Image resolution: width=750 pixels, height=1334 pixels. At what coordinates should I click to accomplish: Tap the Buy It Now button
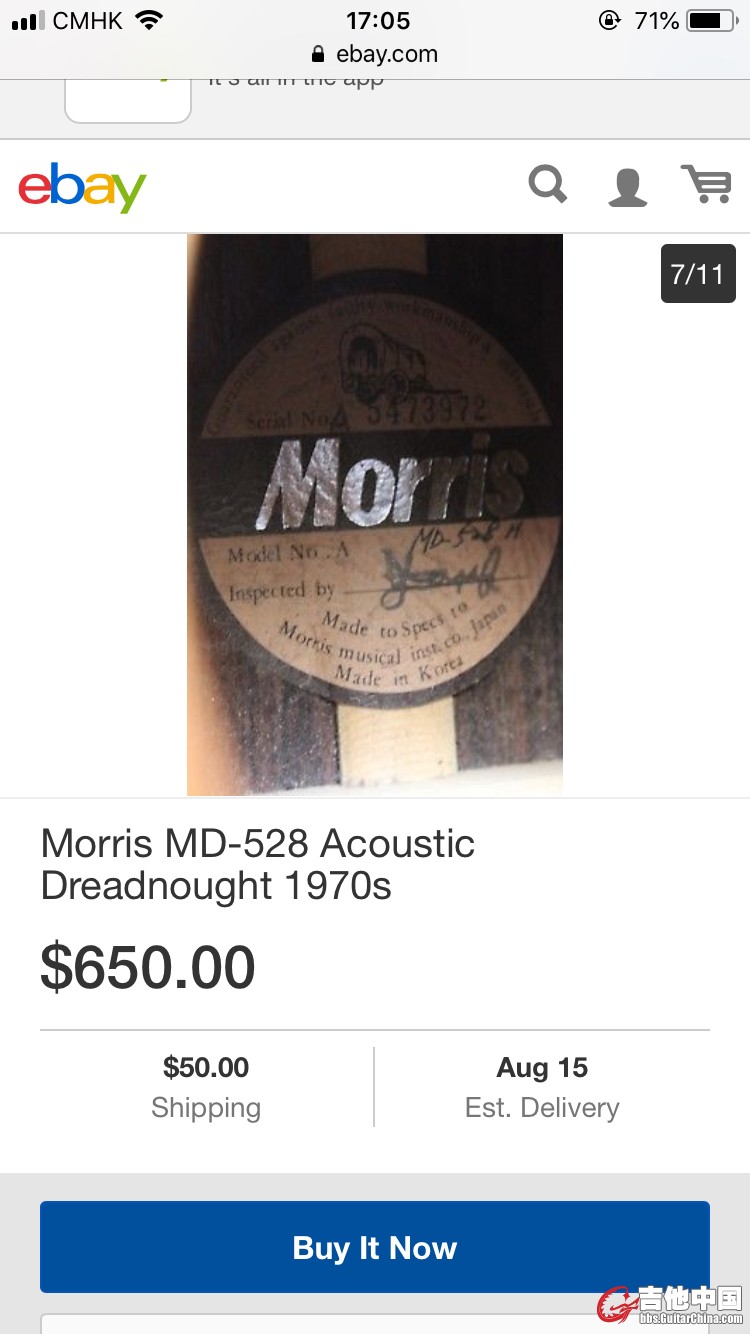coord(374,1247)
